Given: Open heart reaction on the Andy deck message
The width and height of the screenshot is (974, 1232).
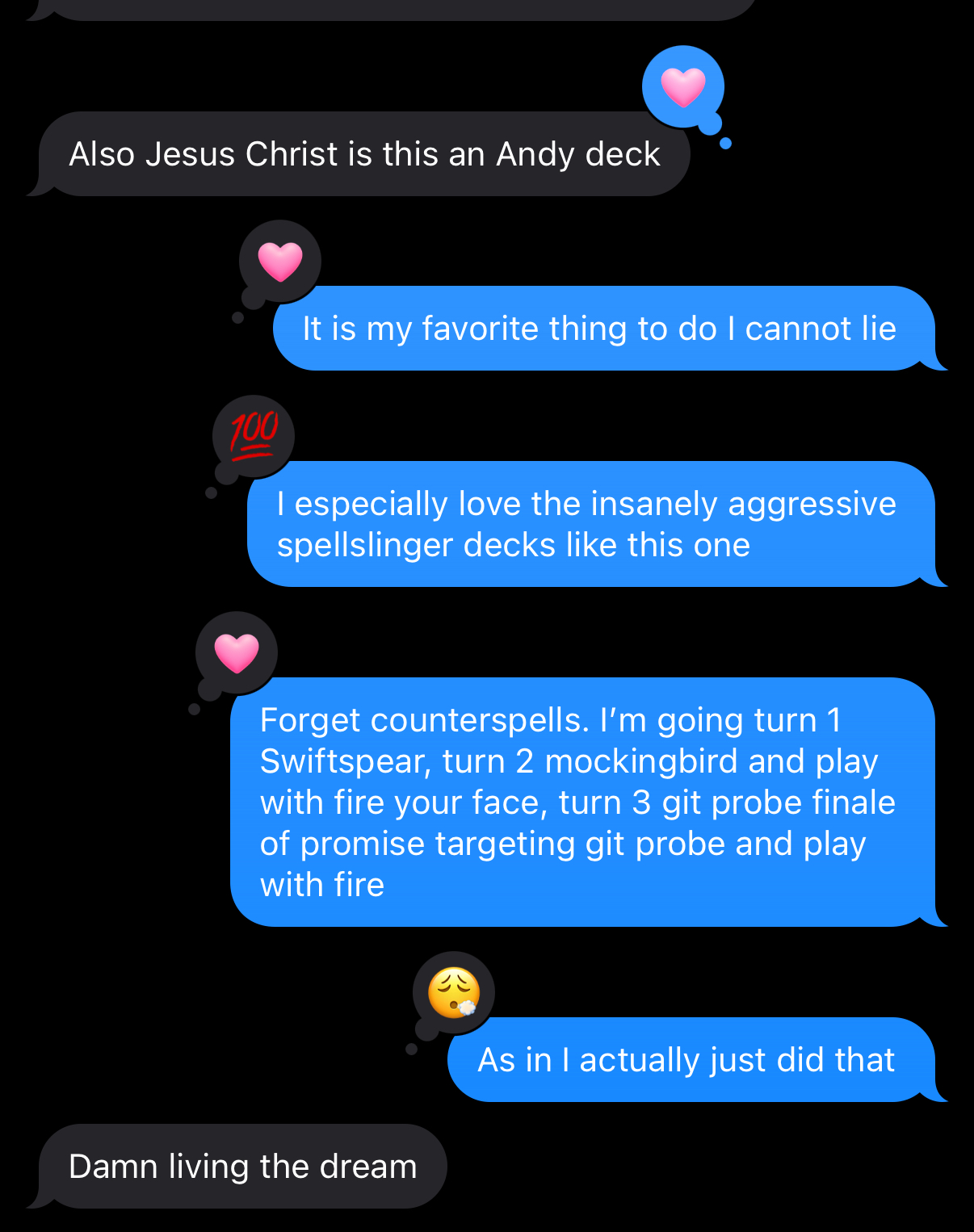Looking at the screenshot, I should click(x=683, y=87).
